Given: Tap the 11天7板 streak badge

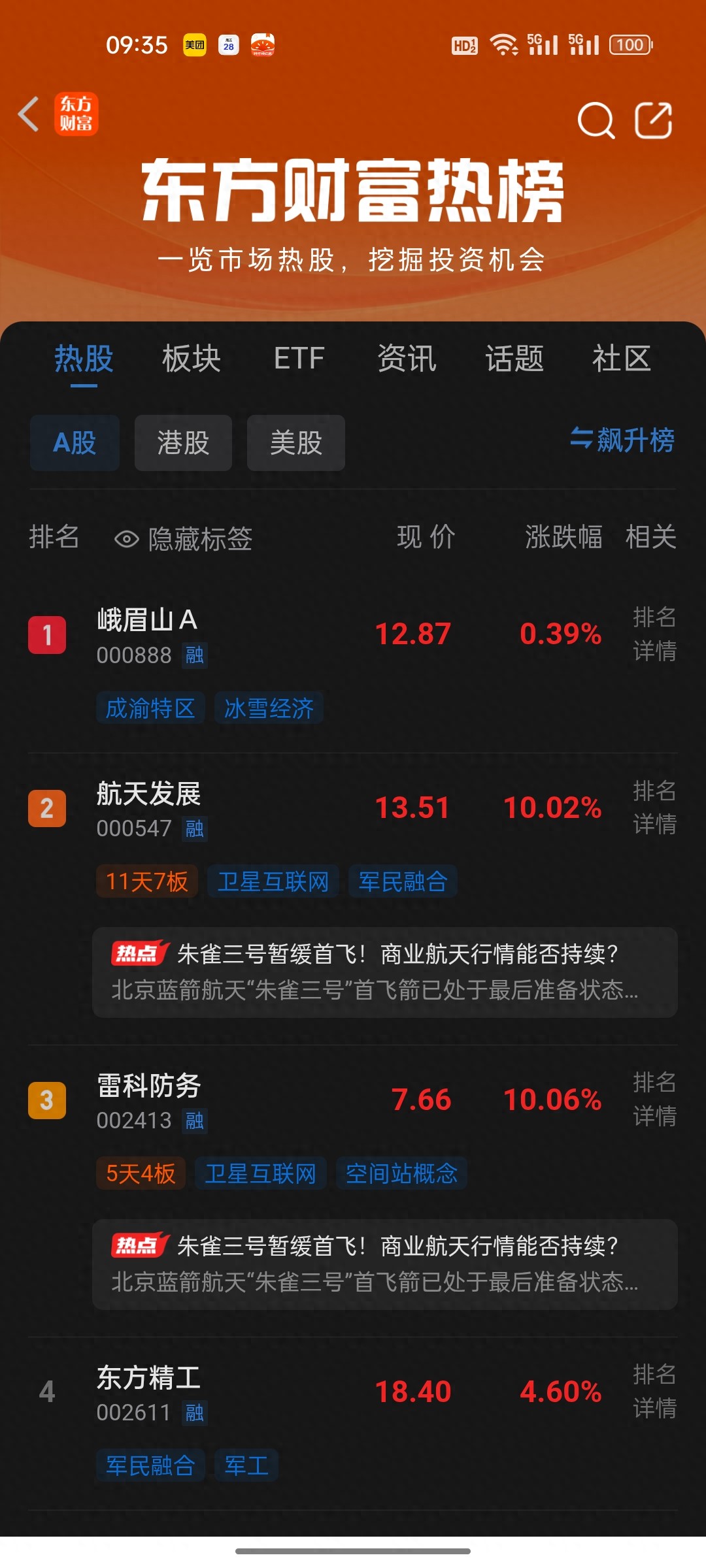Looking at the screenshot, I should pyautogui.click(x=146, y=881).
